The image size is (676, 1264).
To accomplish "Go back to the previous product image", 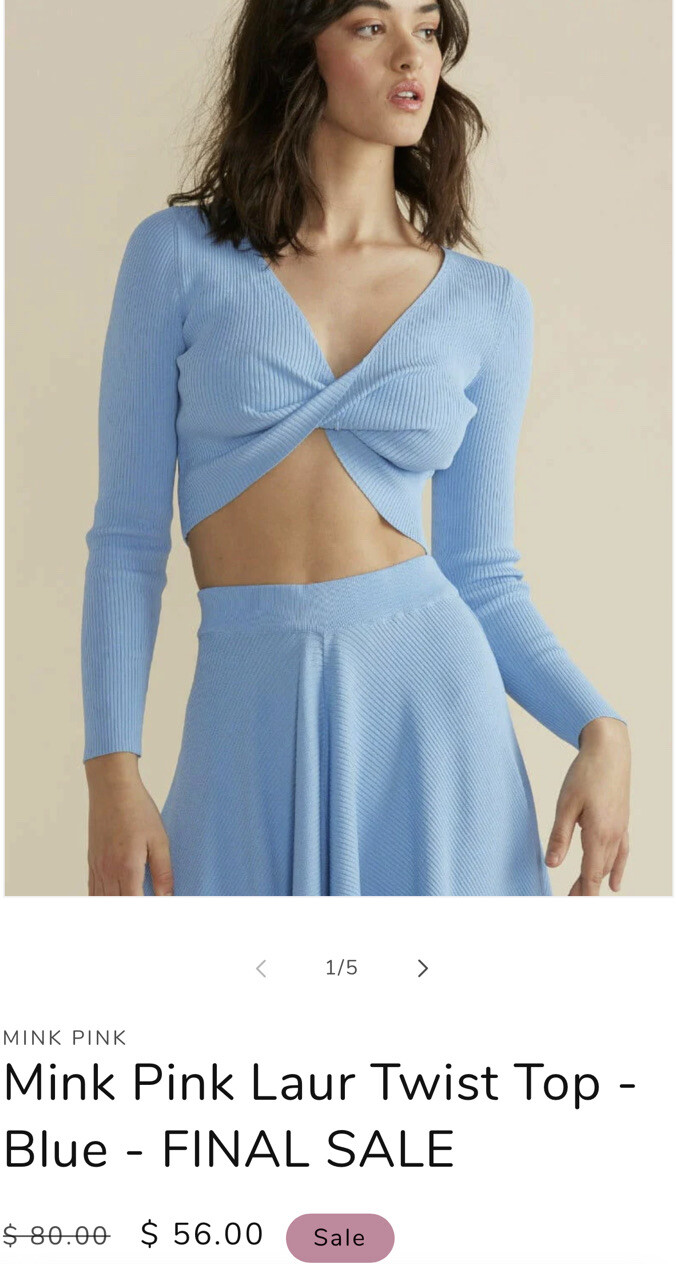I will 261,968.
